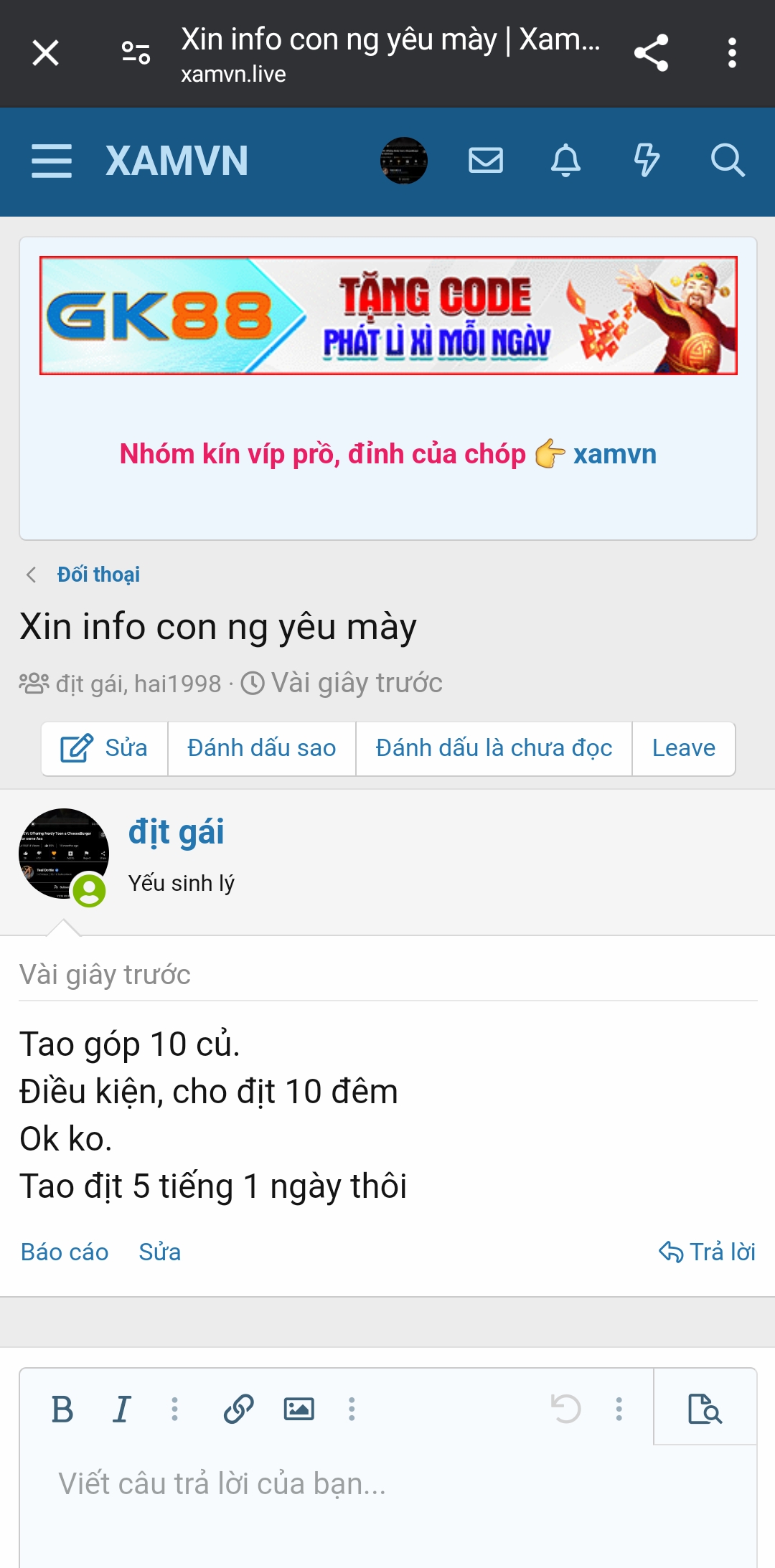Open the inbox envelope icon
The image size is (775, 1568).
pos(486,161)
